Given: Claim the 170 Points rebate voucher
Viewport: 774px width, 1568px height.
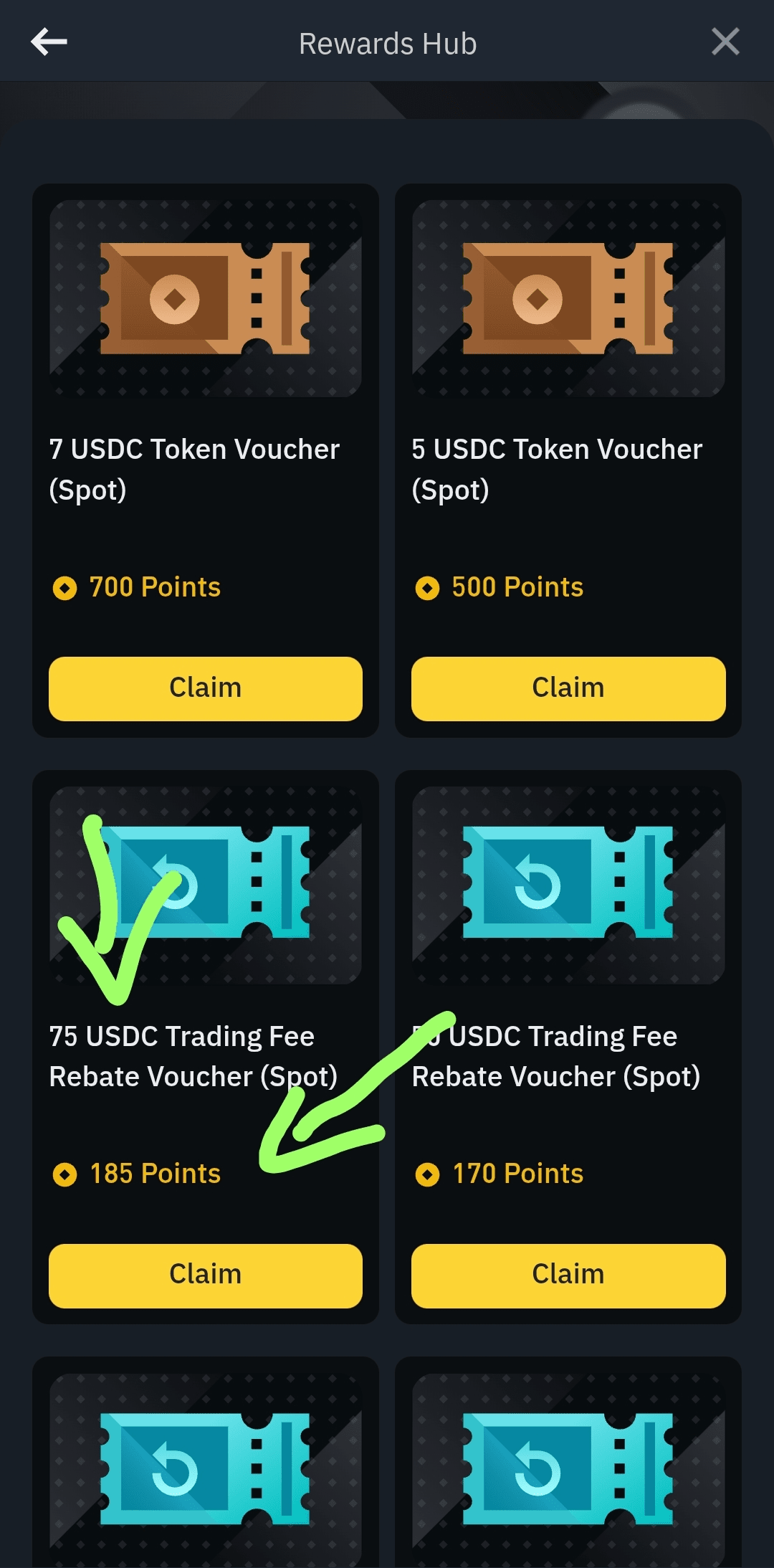Looking at the screenshot, I should [568, 1275].
